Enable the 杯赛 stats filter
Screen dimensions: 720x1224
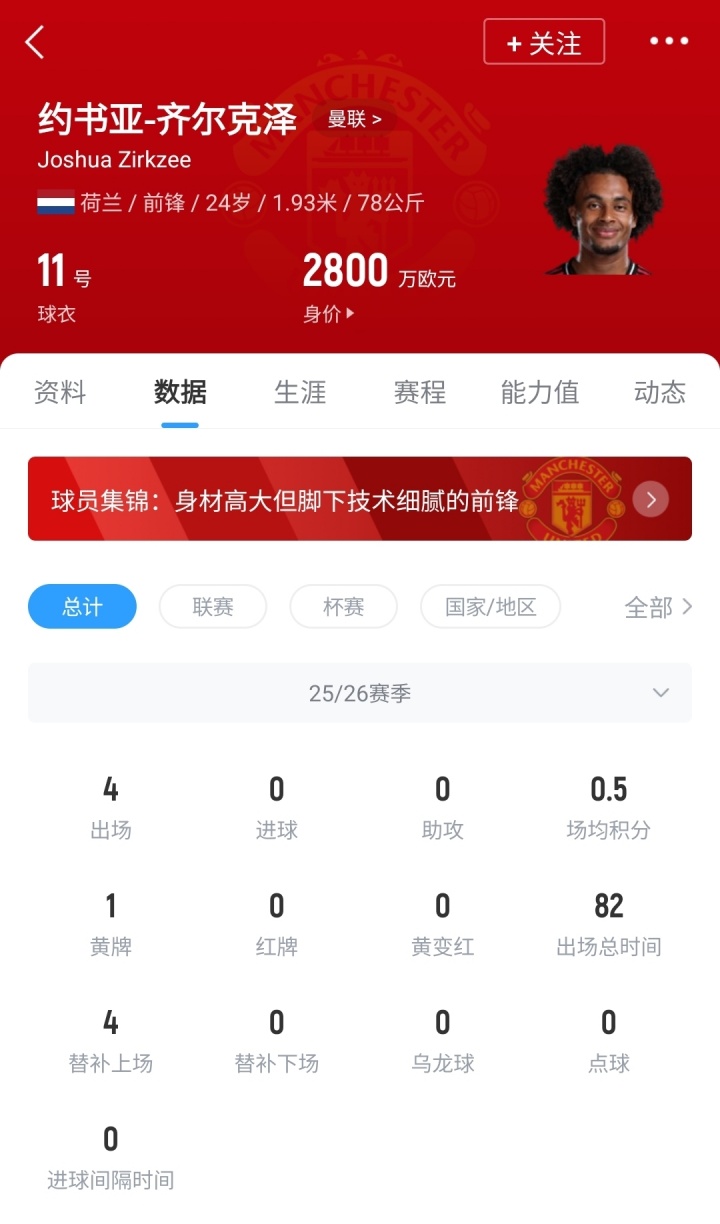[x=343, y=606]
